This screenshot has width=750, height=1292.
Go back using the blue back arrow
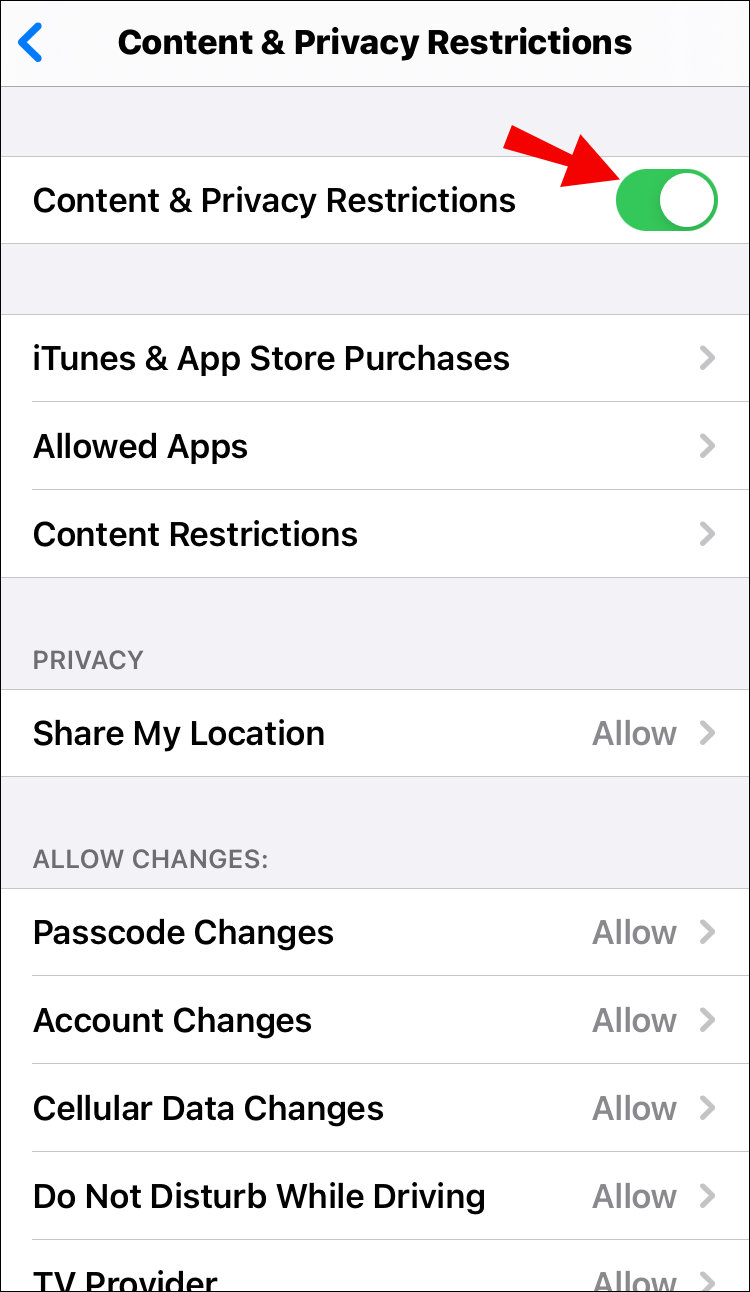32,43
